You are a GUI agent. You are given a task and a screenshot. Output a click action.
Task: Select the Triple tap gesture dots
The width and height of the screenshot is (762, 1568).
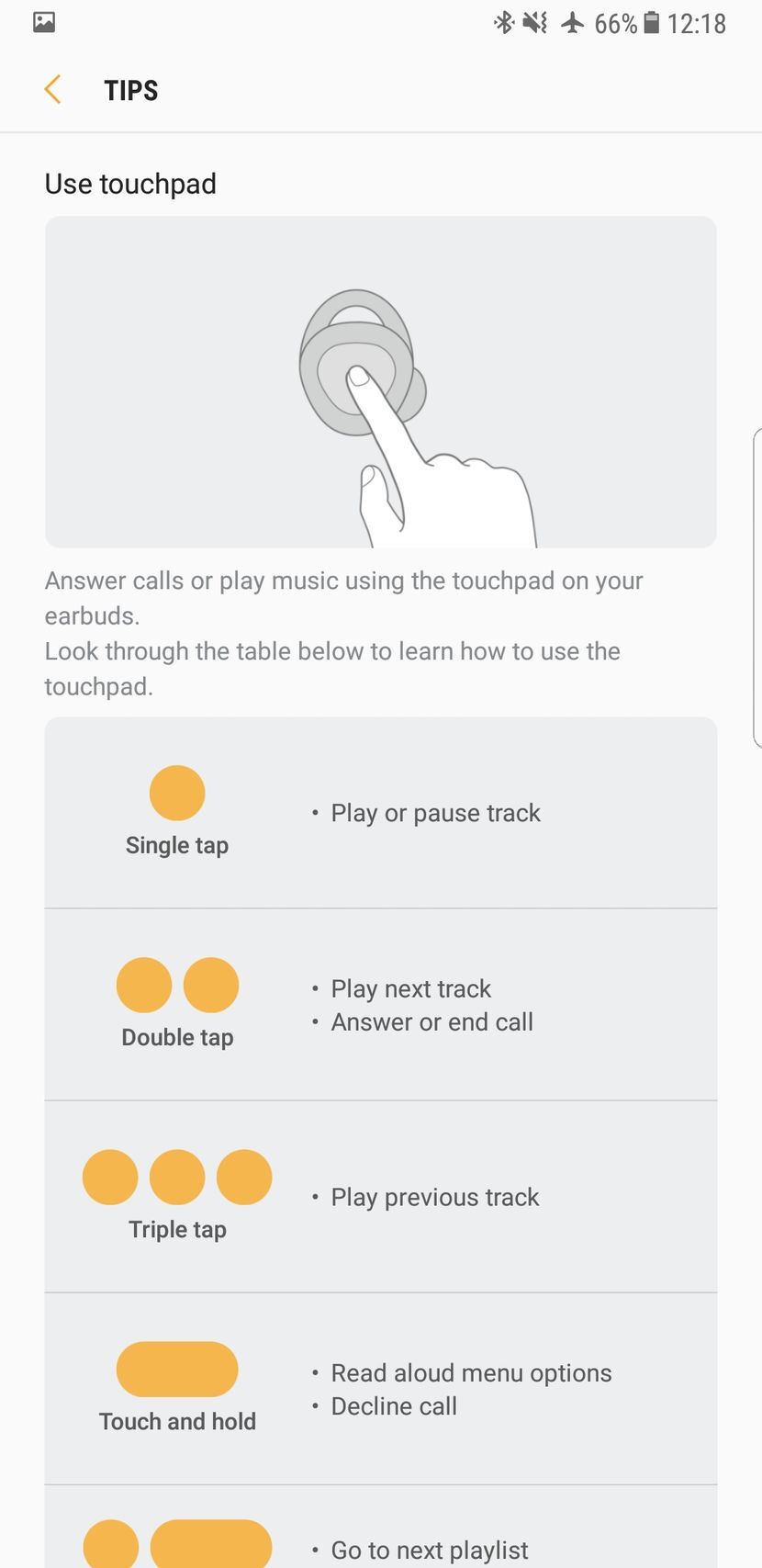[176, 1177]
